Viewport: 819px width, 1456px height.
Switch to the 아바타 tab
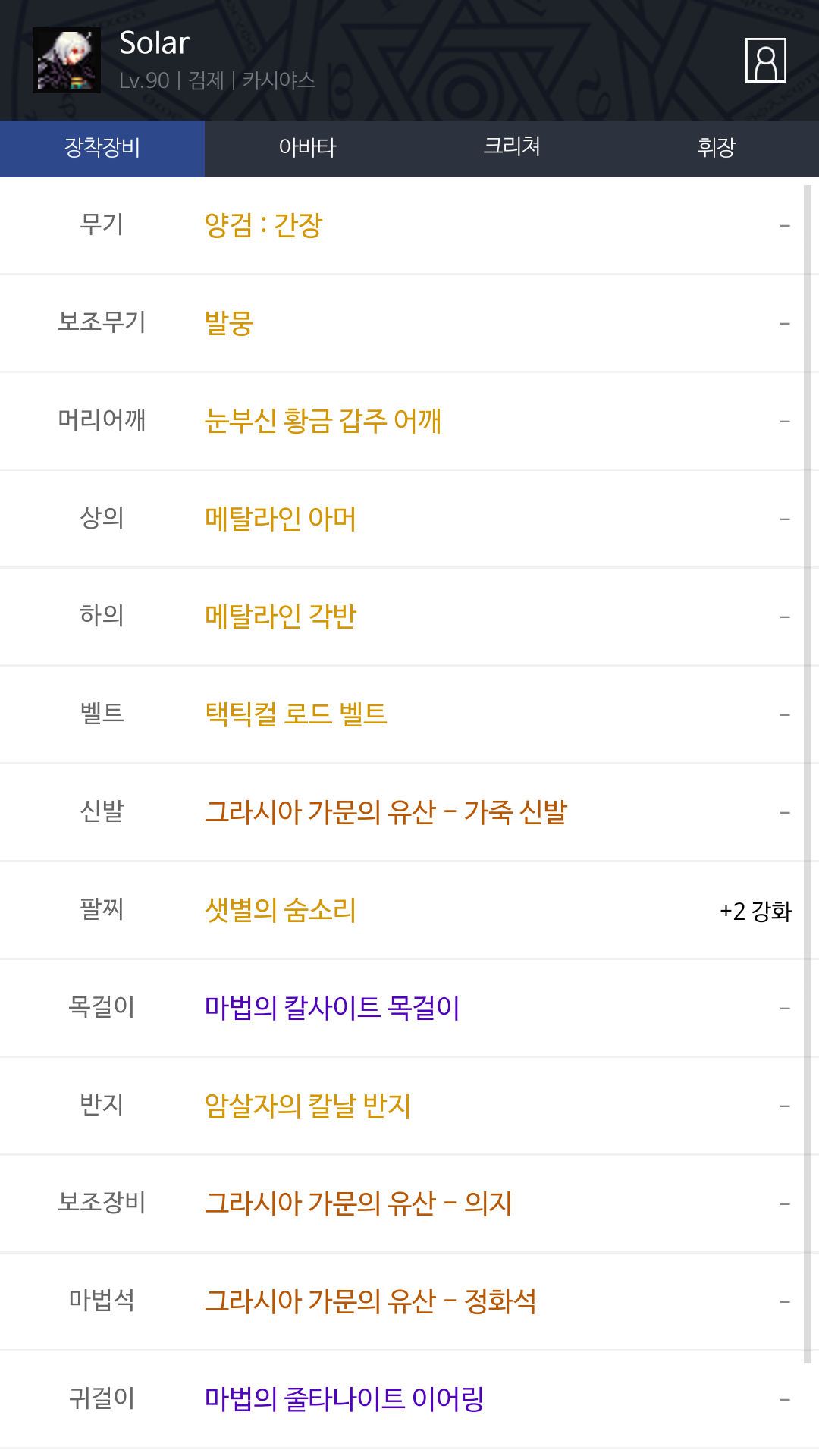pyautogui.click(x=307, y=148)
